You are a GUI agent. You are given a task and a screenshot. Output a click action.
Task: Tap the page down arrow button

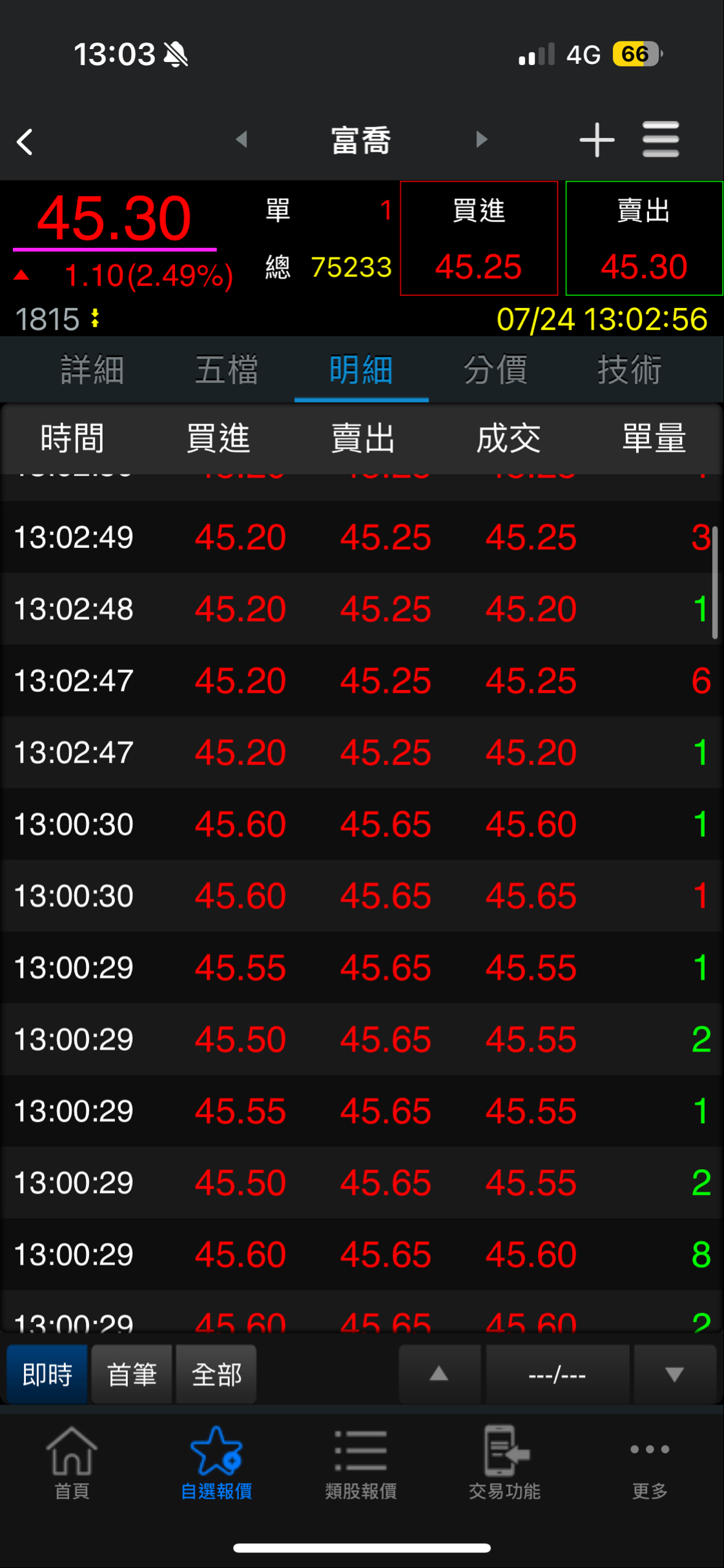675,1374
